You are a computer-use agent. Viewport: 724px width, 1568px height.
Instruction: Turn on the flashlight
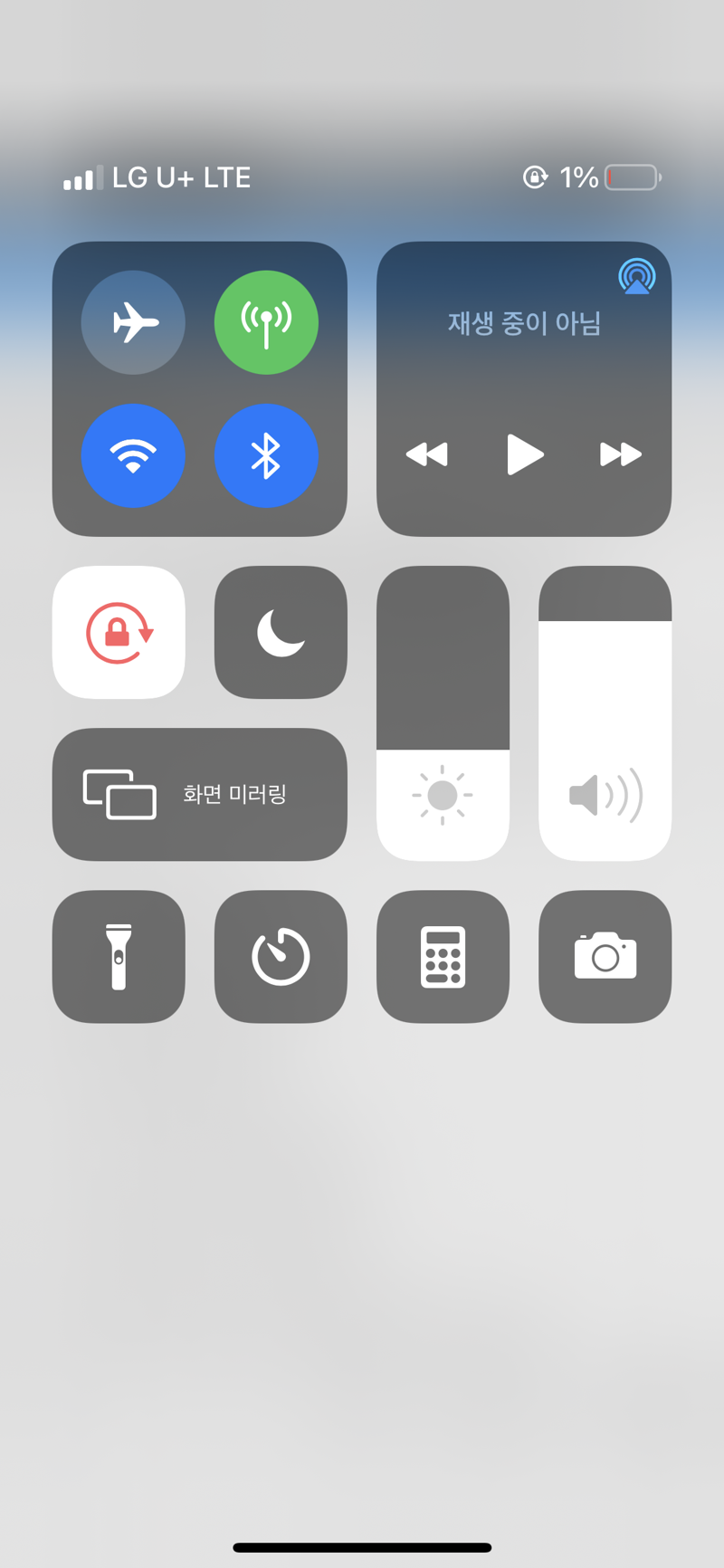coord(119,956)
